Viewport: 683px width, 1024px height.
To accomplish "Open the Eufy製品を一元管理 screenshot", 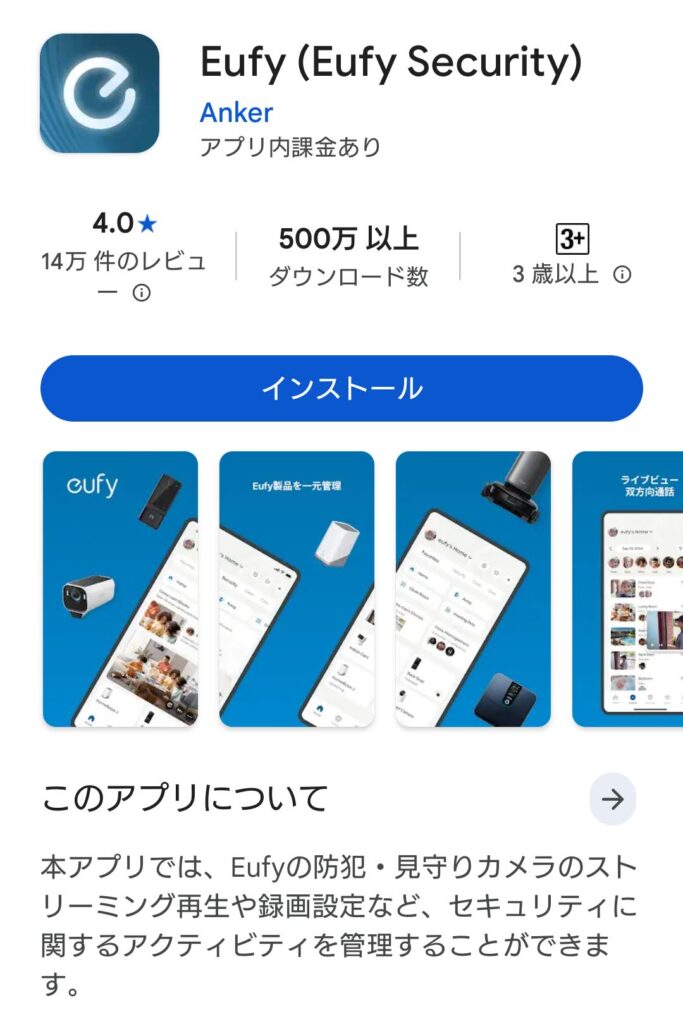I will click(296, 588).
